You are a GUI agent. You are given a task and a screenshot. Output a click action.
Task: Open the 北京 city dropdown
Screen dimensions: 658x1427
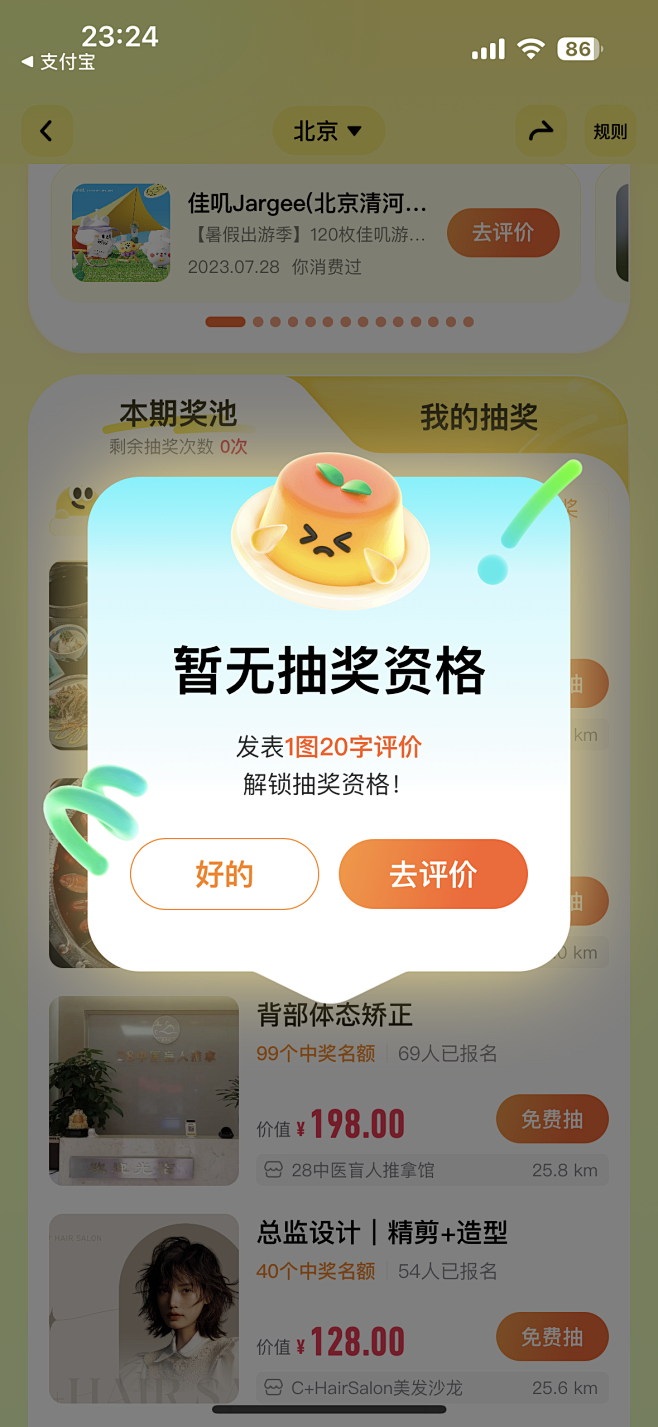327,131
